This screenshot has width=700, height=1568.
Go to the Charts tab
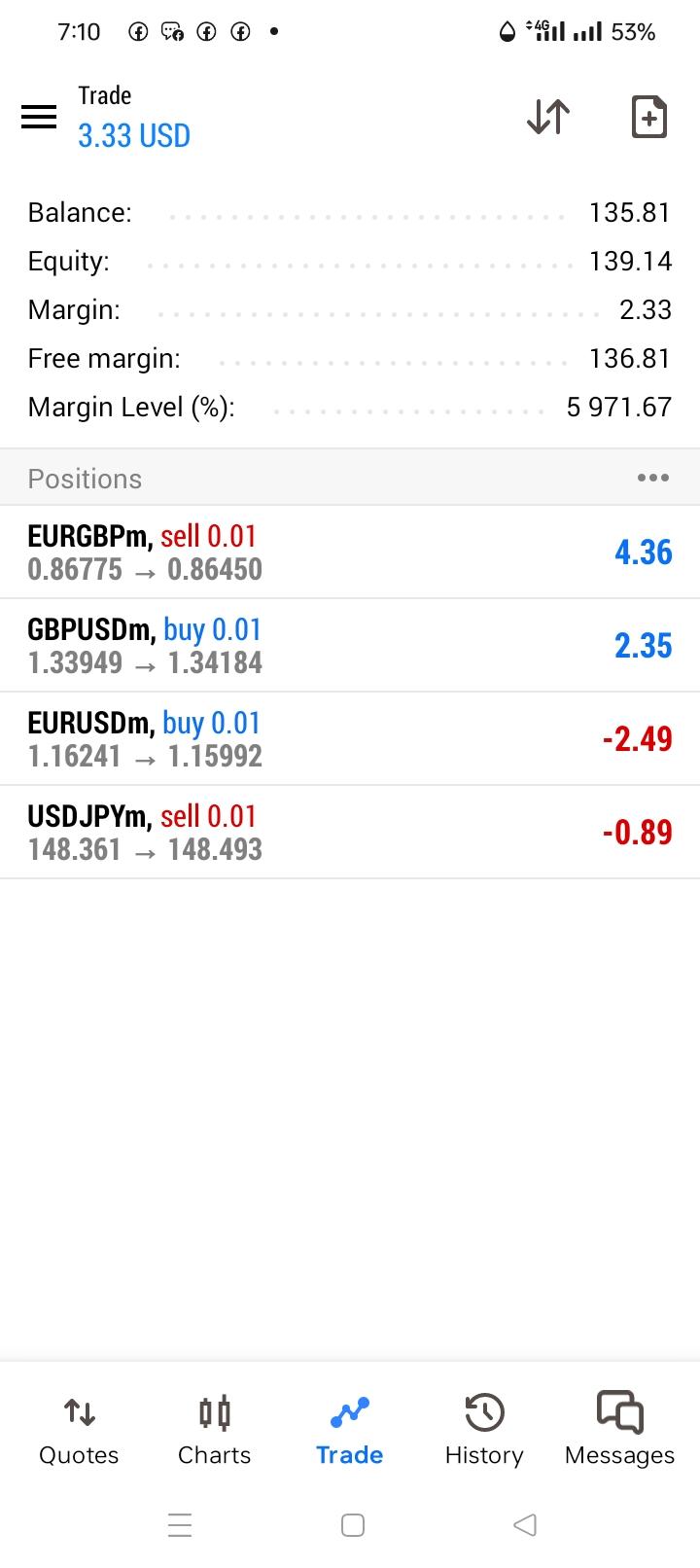click(214, 1430)
